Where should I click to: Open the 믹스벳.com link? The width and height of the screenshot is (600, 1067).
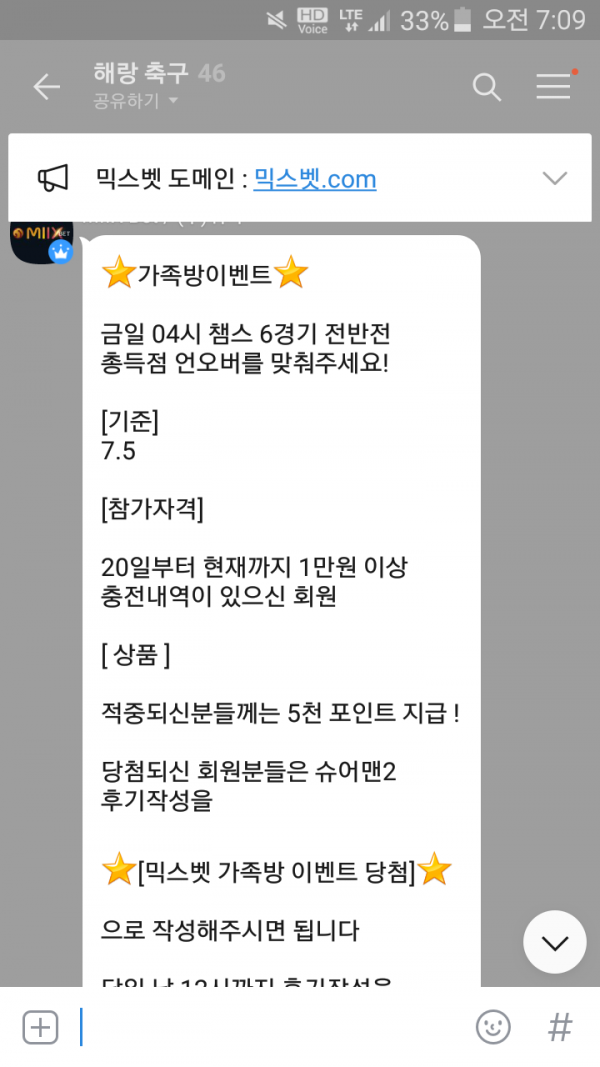tap(315, 179)
